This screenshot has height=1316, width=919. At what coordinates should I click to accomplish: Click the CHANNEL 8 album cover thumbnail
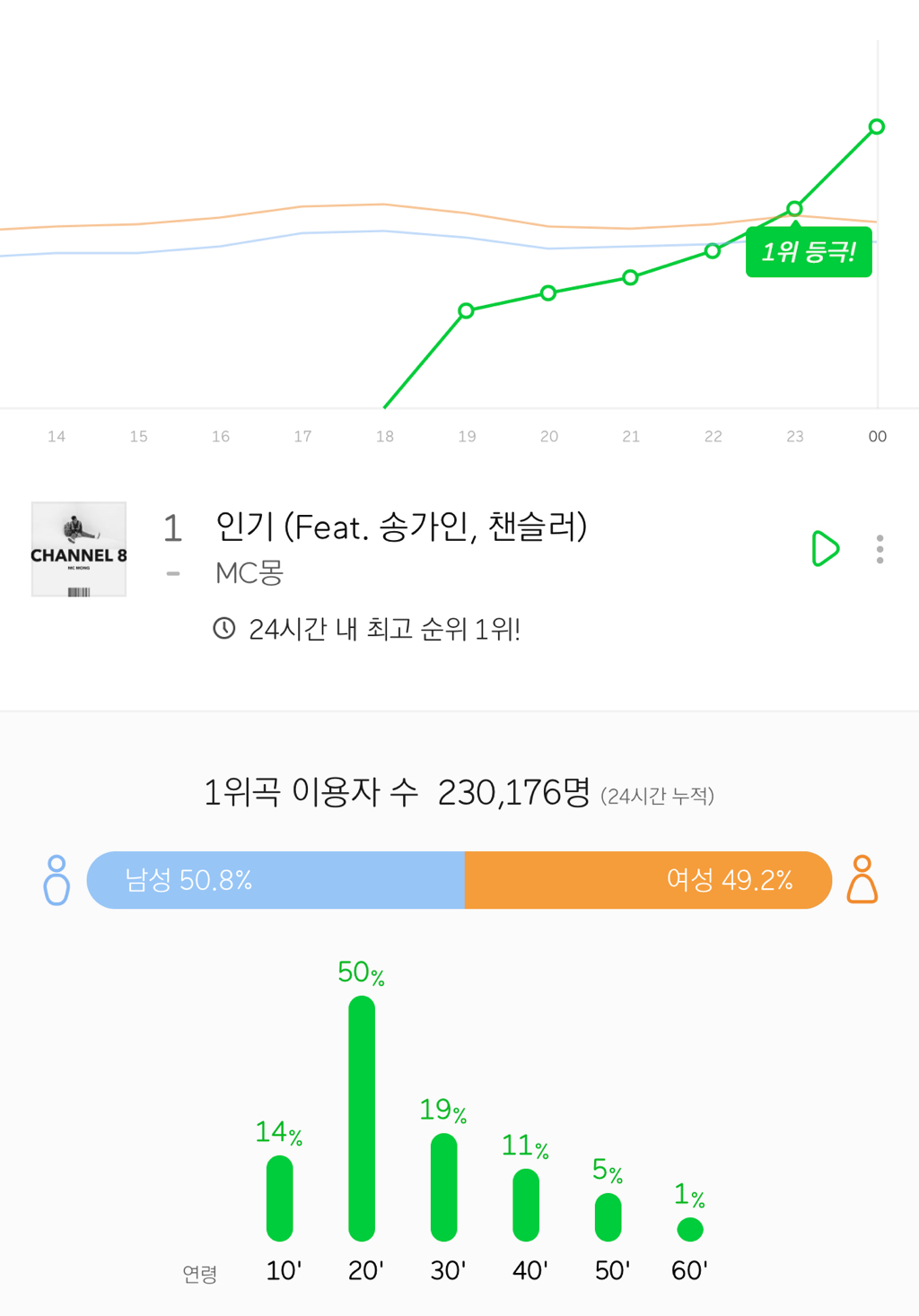pyautogui.click(x=78, y=548)
